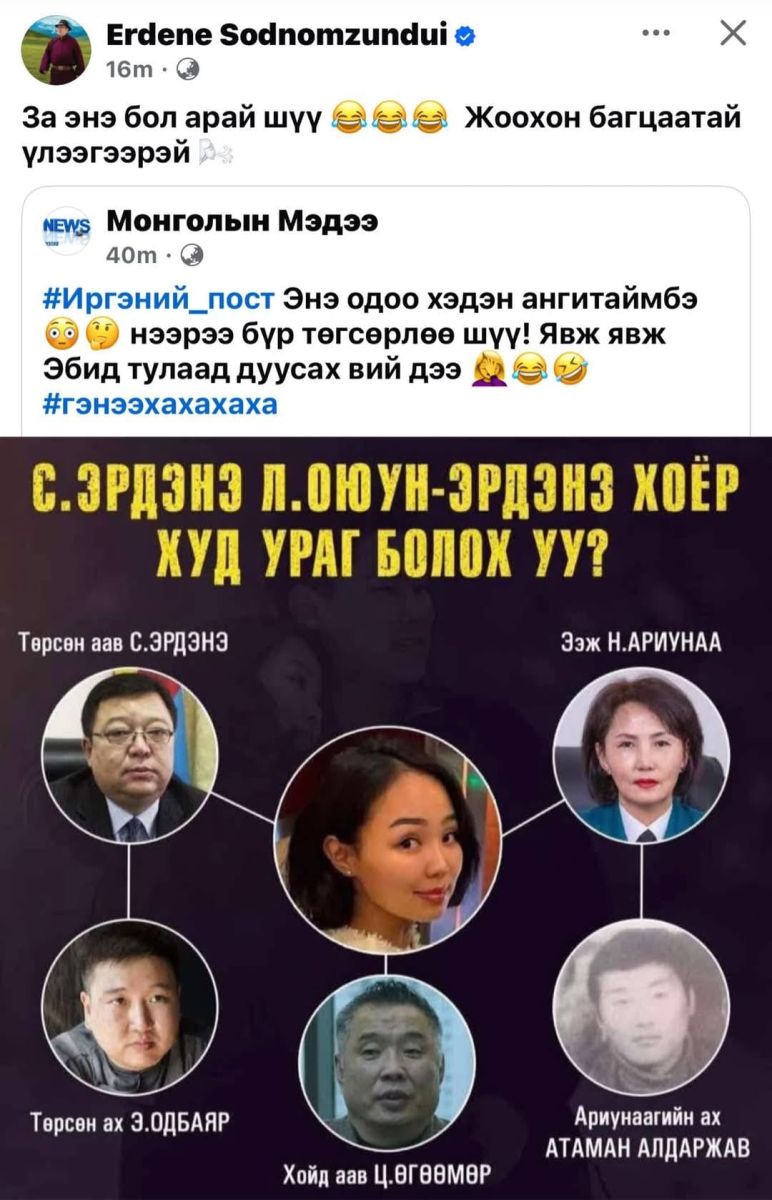Image resolution: width=772 pixels, height=1200 pixels.
Task: Open the #Иргэний_пост hashtag
Action: (160, 298)
